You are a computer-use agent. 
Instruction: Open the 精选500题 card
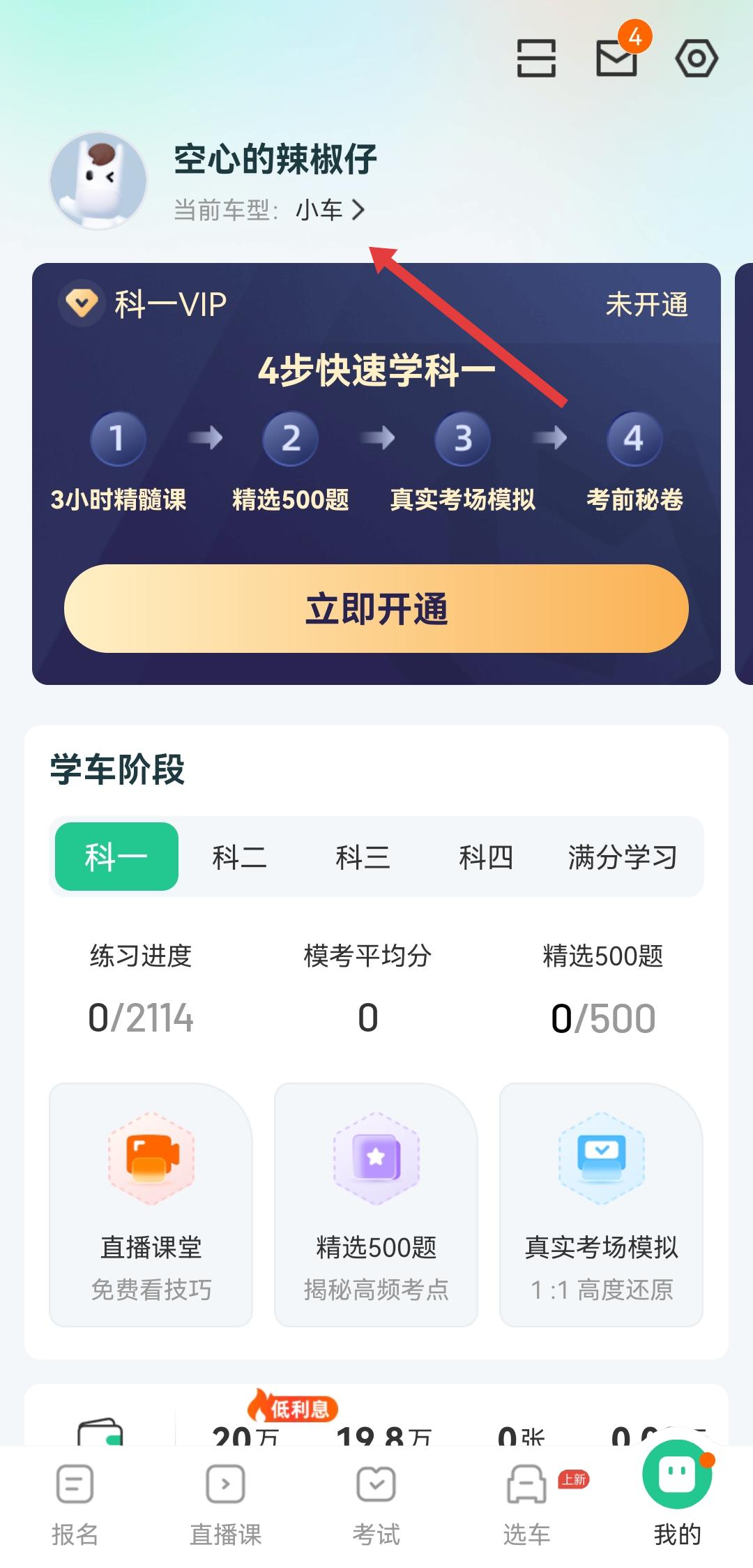click(x=376, y=1205)
